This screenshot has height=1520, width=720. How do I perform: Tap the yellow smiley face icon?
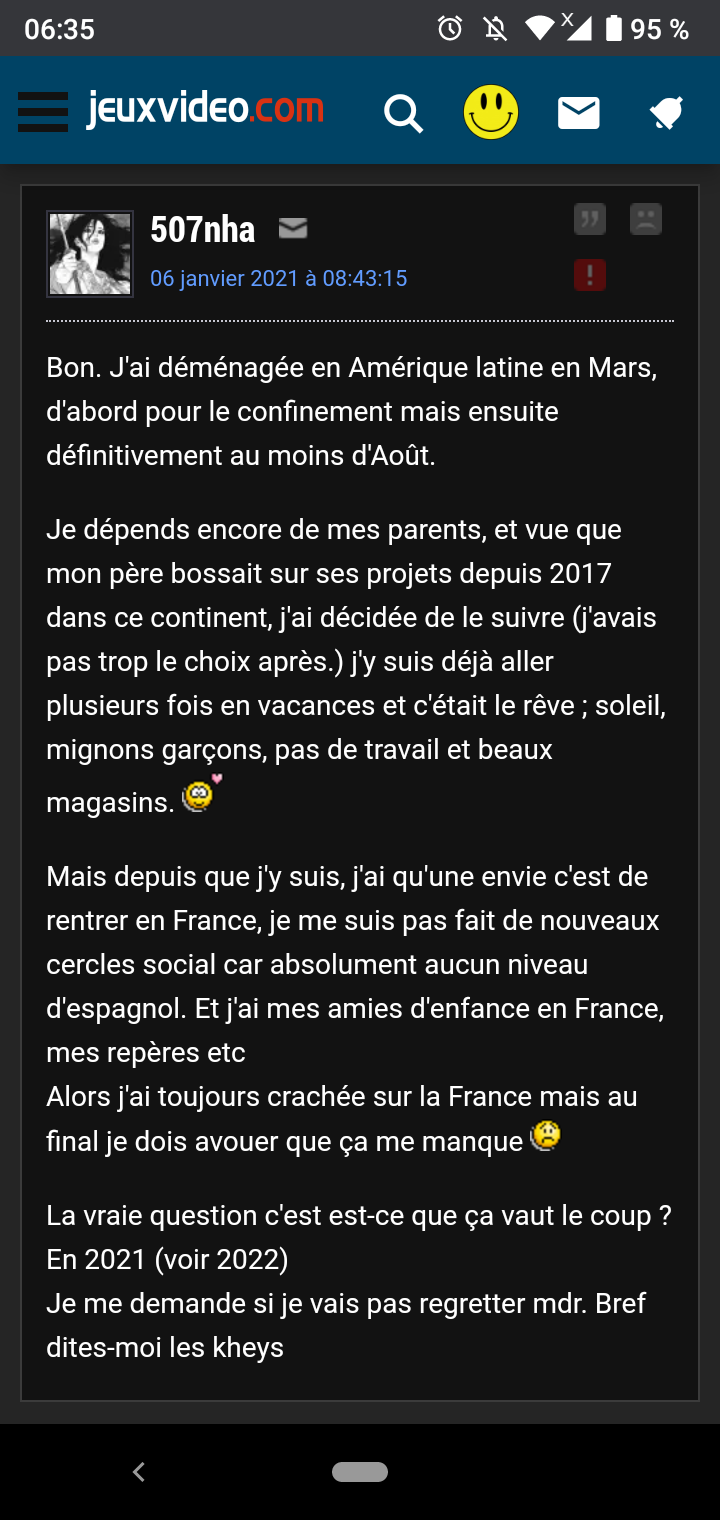pos(491,112)
